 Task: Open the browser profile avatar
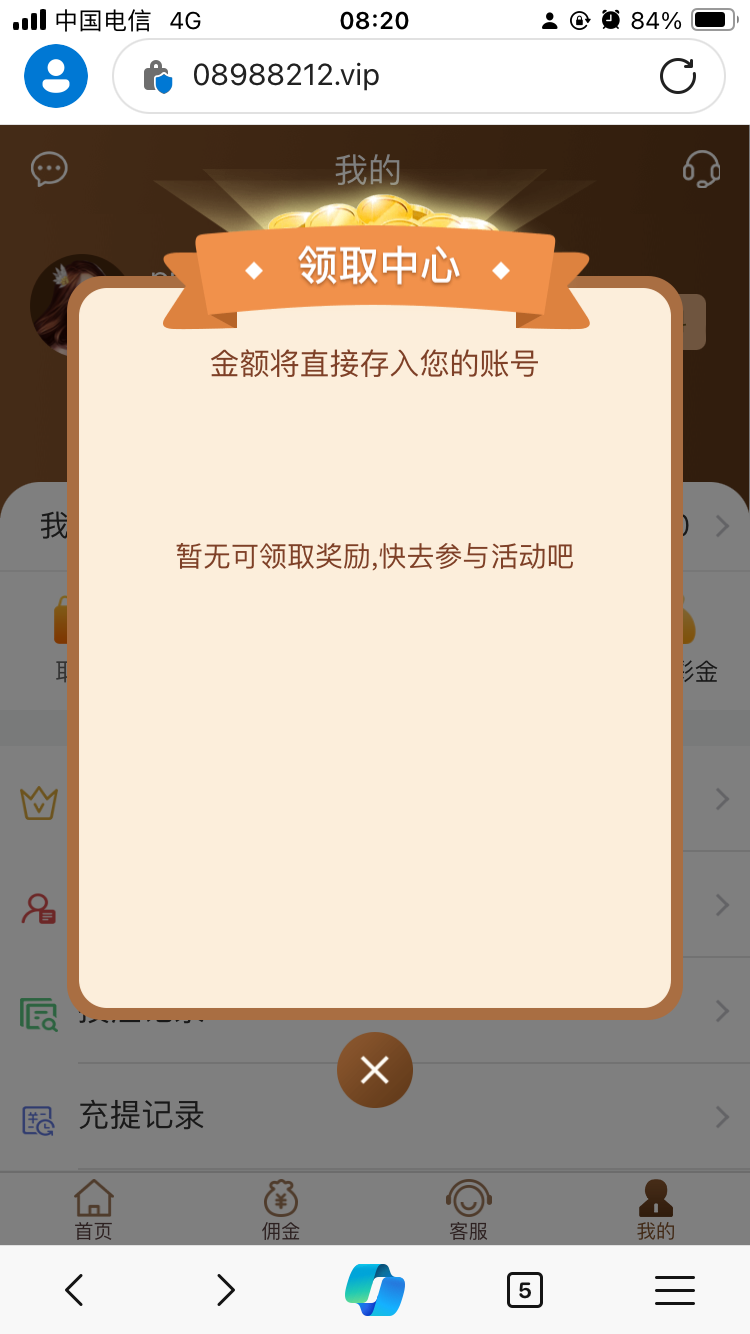[56, 76]
